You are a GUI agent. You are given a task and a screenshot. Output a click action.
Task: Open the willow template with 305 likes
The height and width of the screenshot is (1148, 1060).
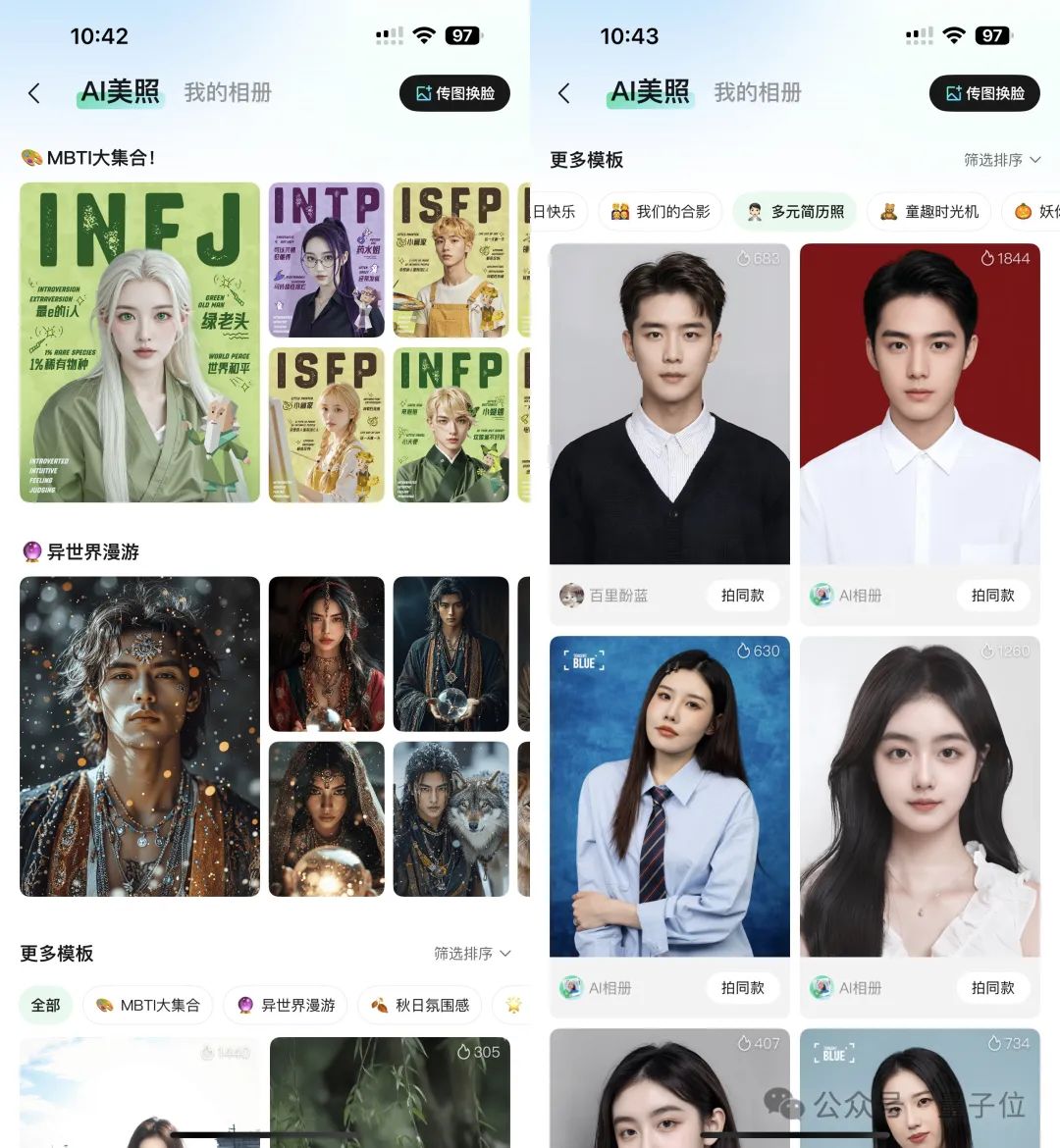click(x=390, y=1089)
